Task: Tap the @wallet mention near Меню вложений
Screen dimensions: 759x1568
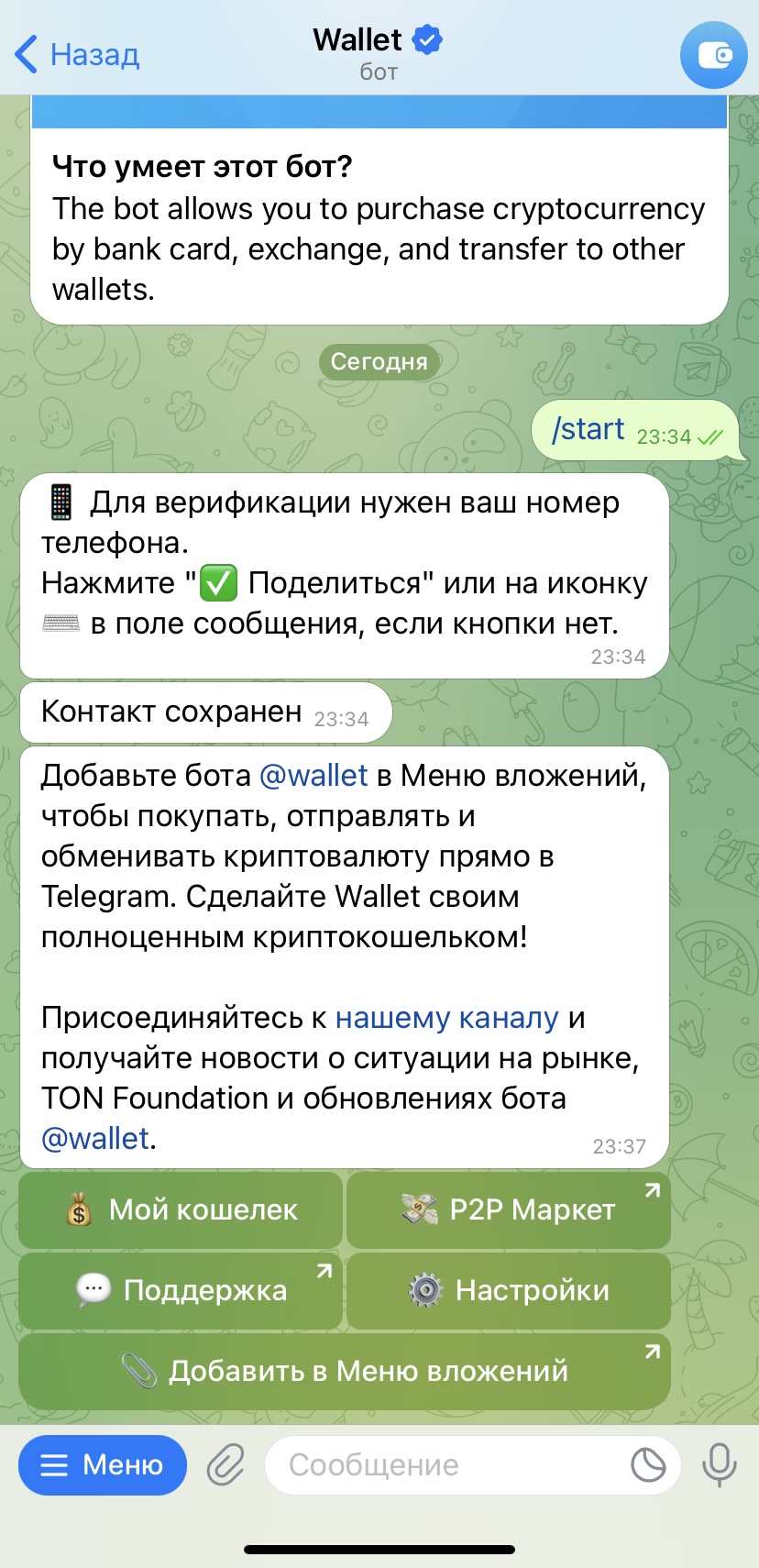Action: tap(313, 776)
